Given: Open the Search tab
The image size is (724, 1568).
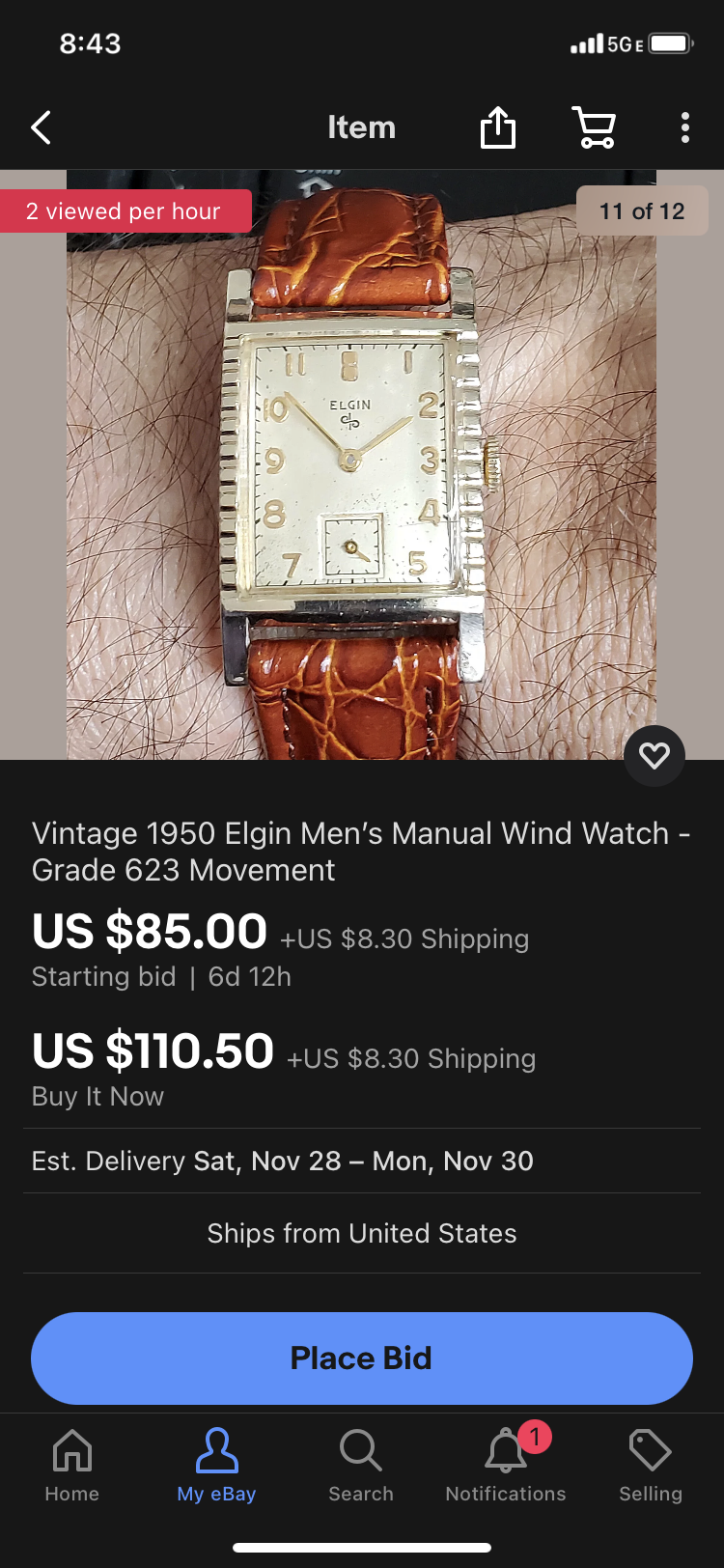Looking at the screenshot, I should point(361,1465).
